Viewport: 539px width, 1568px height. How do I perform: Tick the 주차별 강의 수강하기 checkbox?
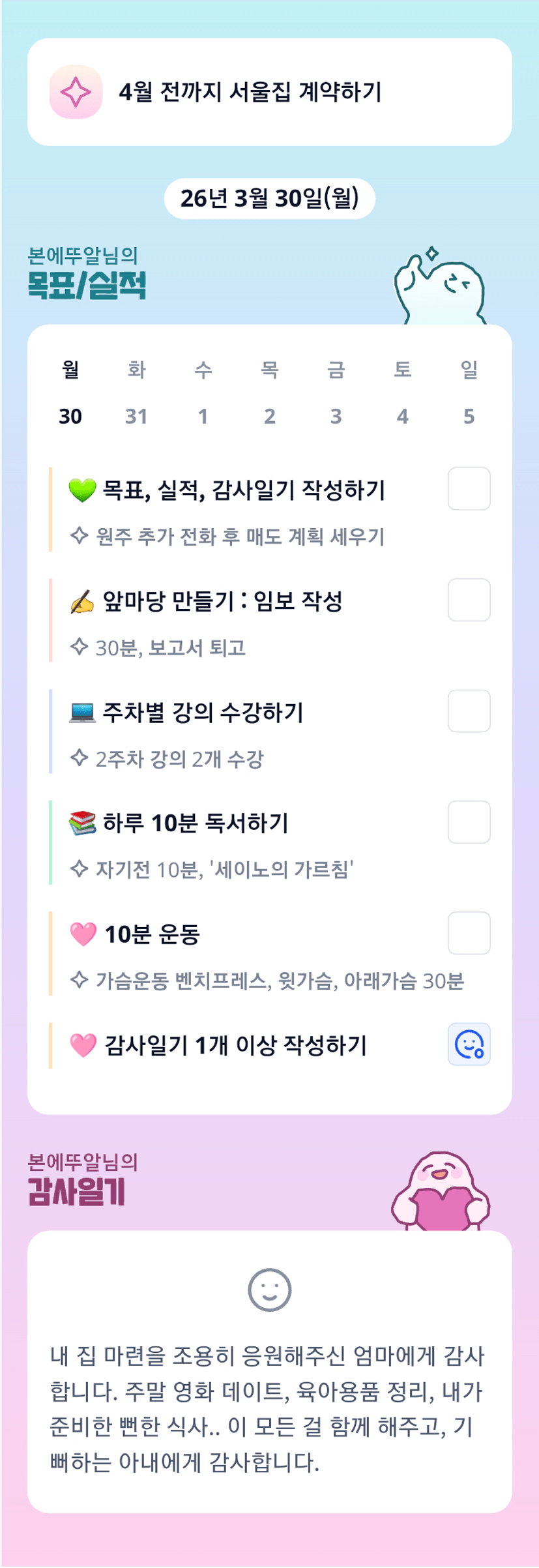click(x=469, y=711)
